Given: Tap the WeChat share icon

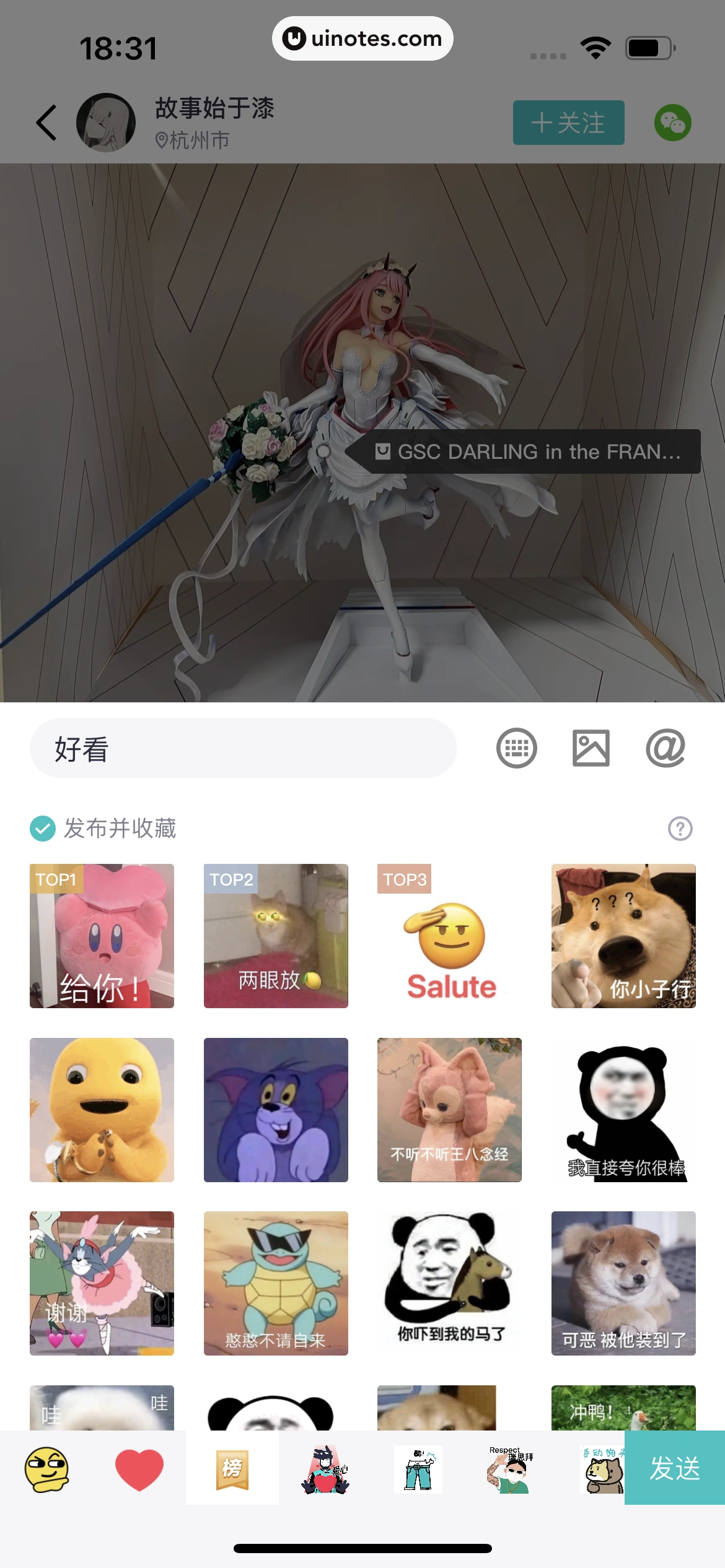Looking at the screenshot, I should coord(673,122).
